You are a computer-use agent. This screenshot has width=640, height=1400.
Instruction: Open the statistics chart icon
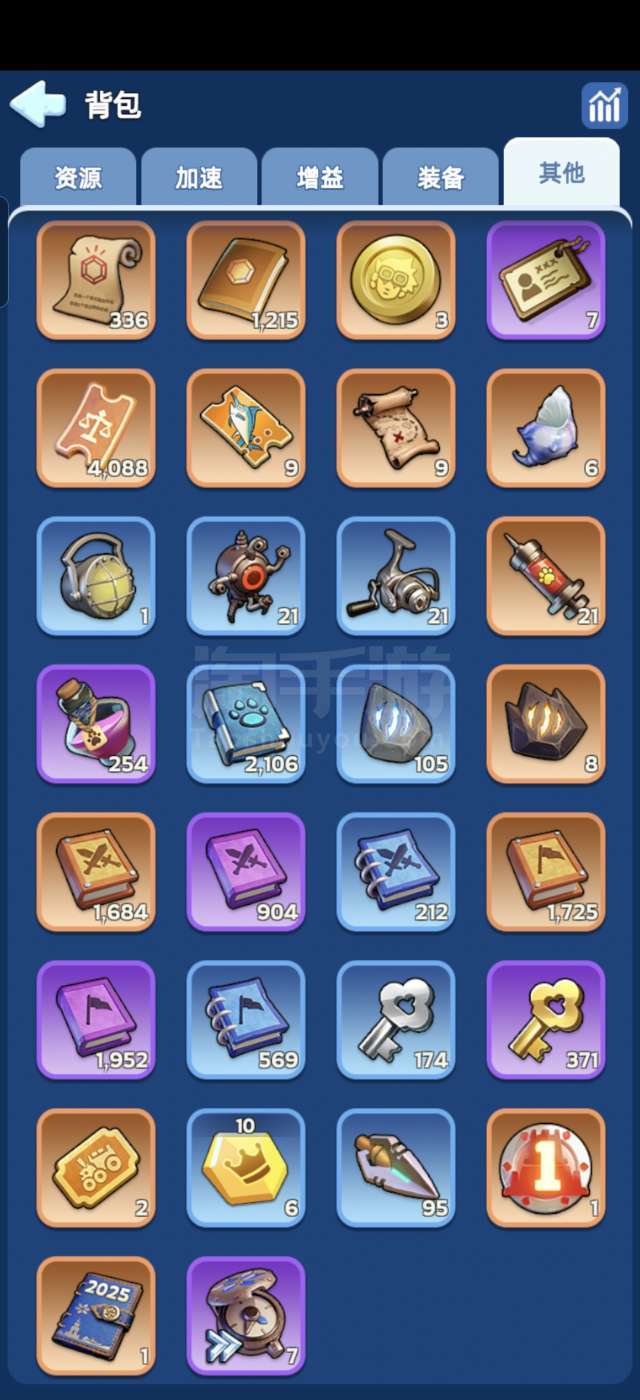point(604,105)
